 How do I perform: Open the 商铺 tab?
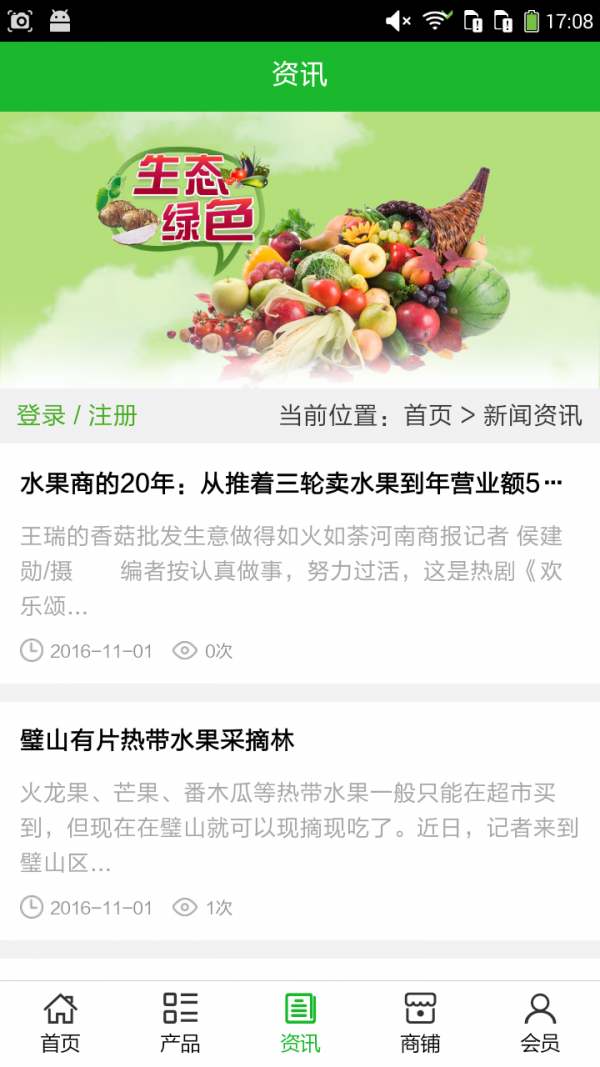pyautogui.click(x=420, y=1023)
